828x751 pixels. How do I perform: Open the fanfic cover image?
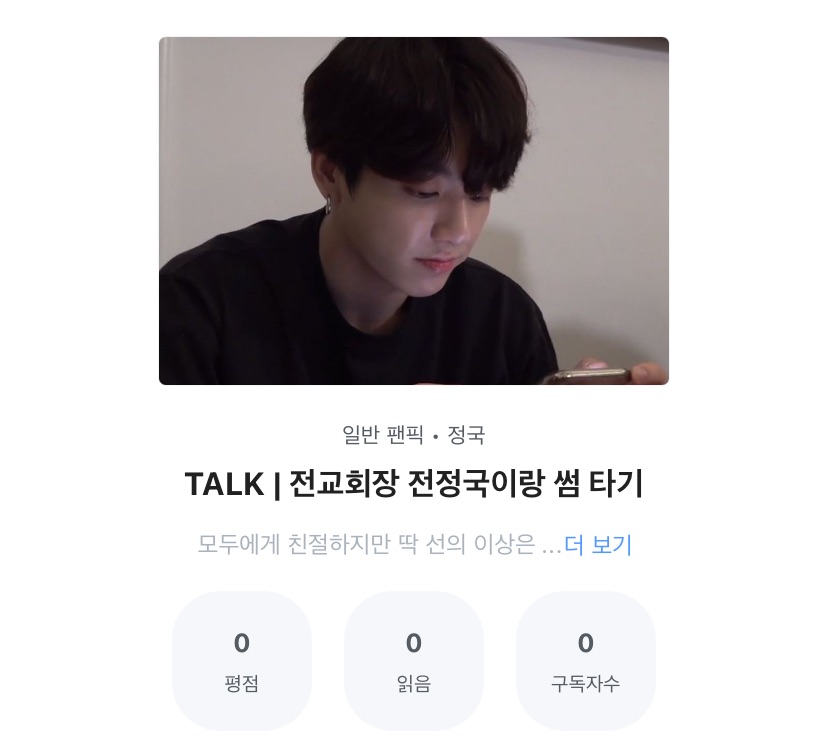tap(414, 211)
